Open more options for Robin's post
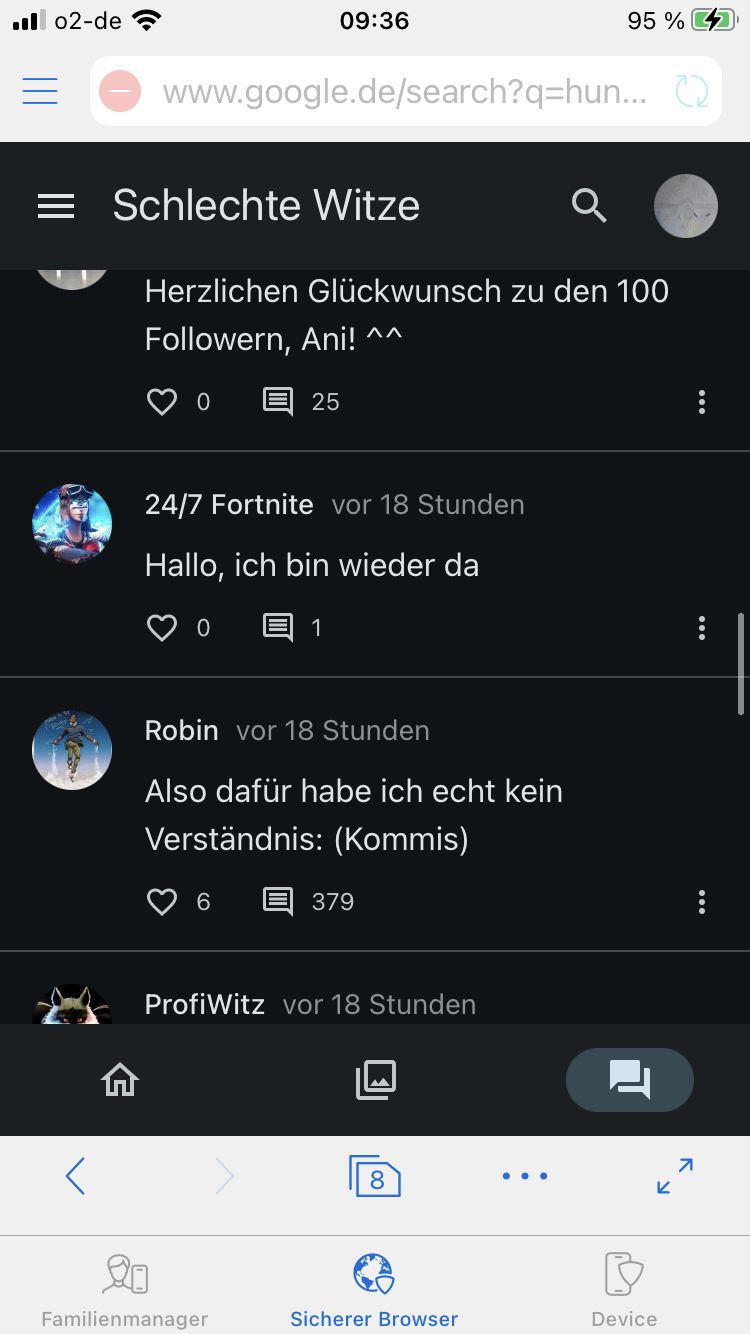The width and height of the screenshot is (750, 1334). point(702,902)
